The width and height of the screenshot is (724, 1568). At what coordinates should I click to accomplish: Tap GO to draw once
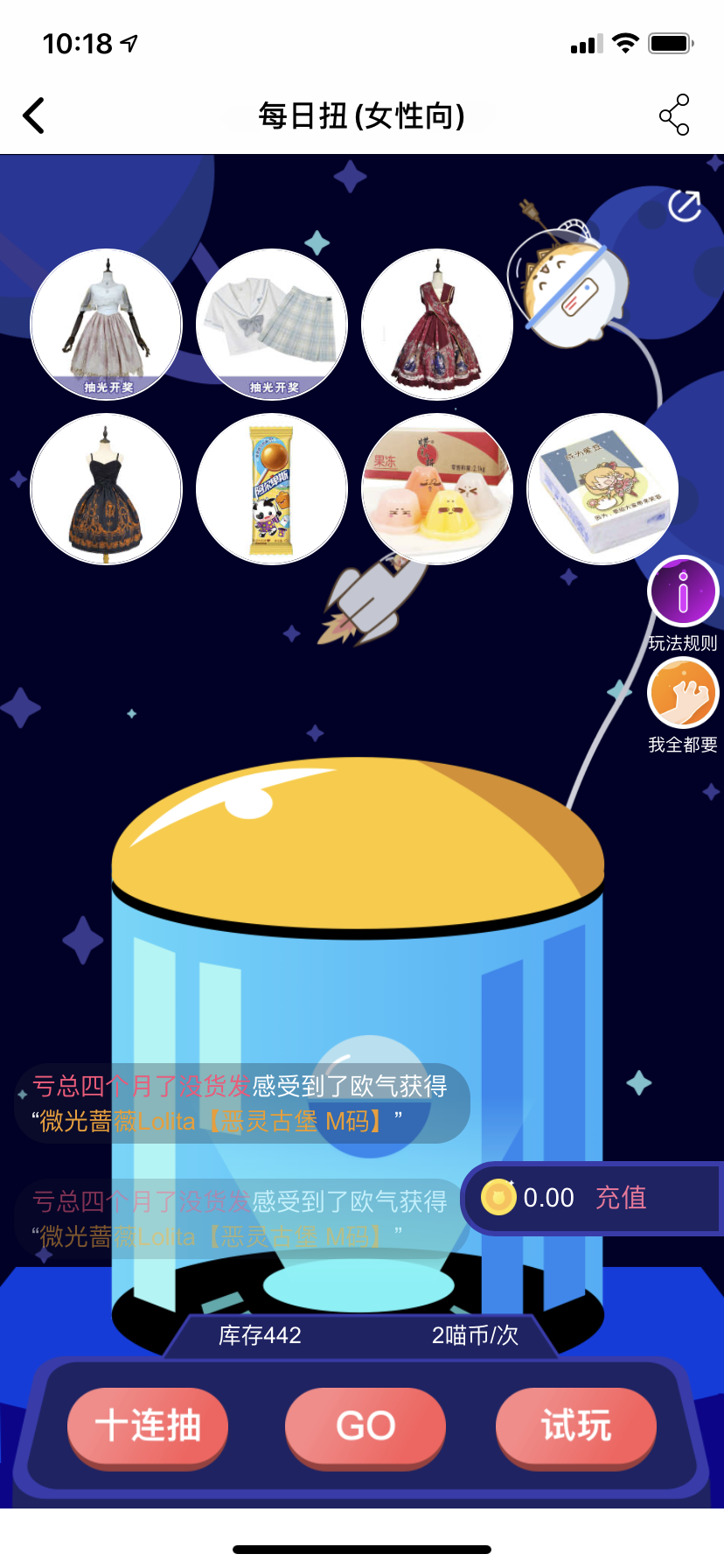point(365,1425)
